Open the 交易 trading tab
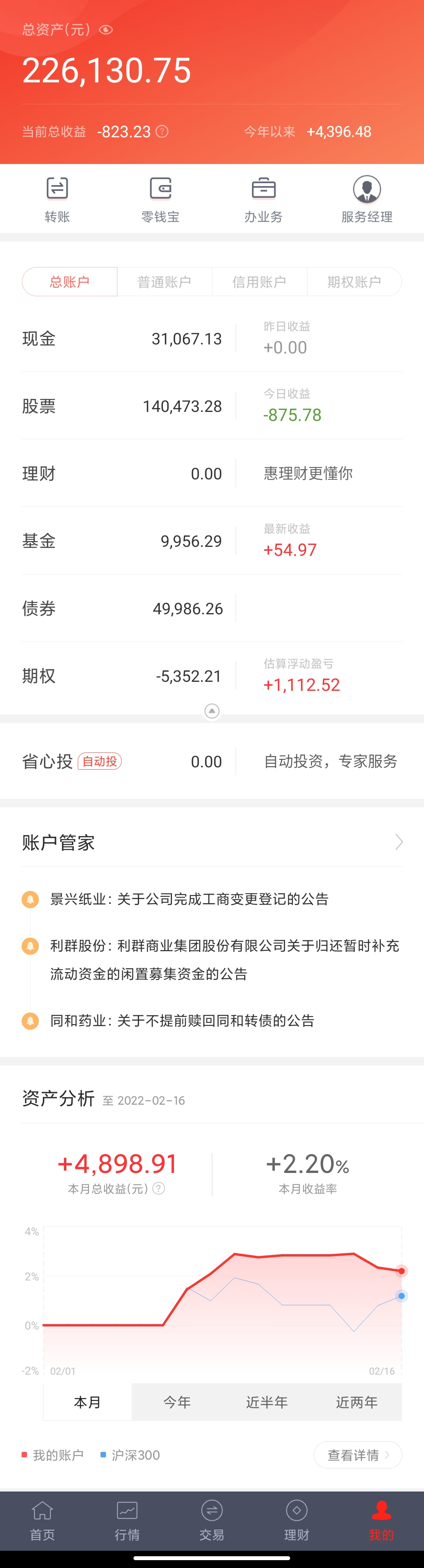The image size is (424, 1568). coord(211,1521)
